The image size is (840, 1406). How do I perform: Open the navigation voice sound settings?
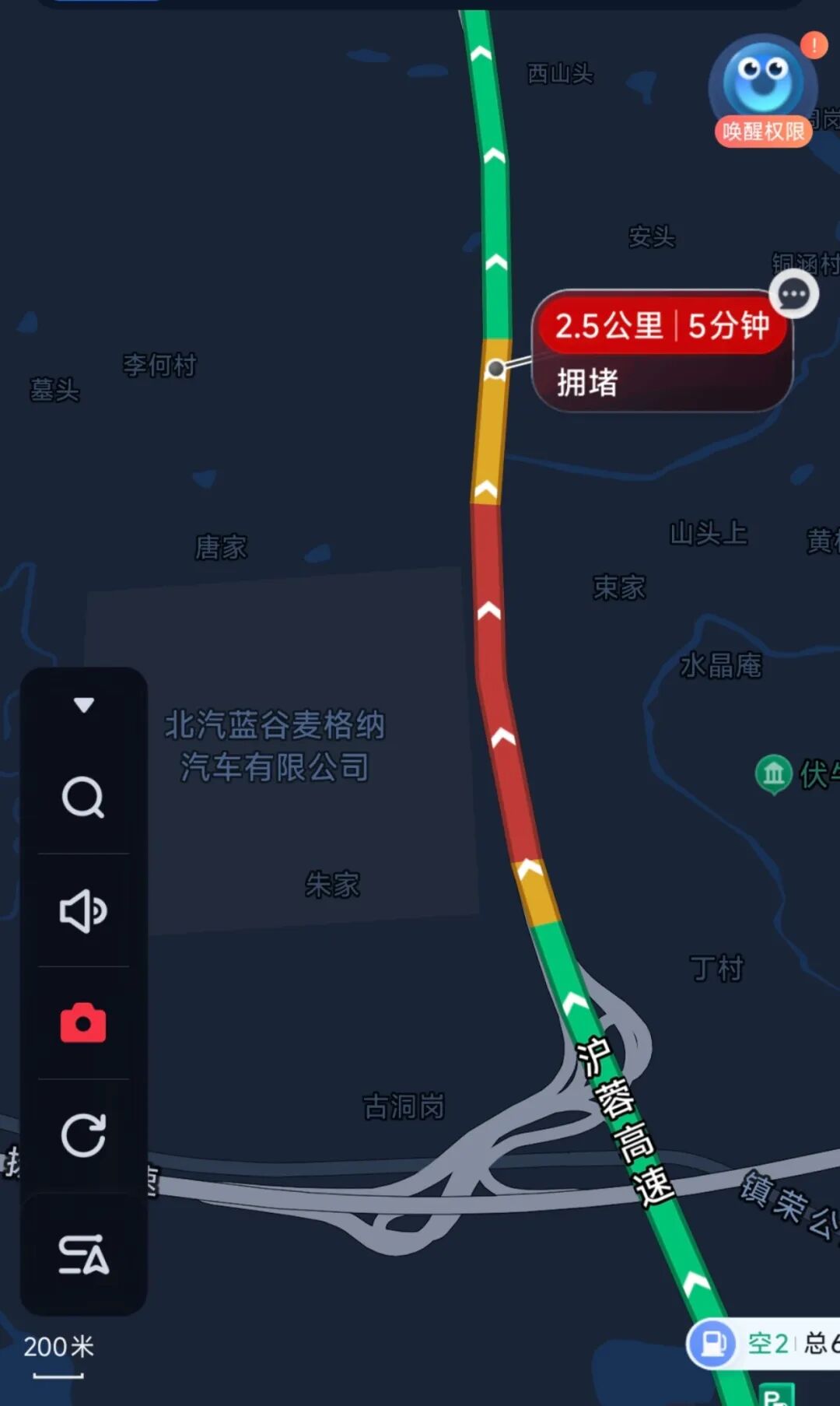83,910
